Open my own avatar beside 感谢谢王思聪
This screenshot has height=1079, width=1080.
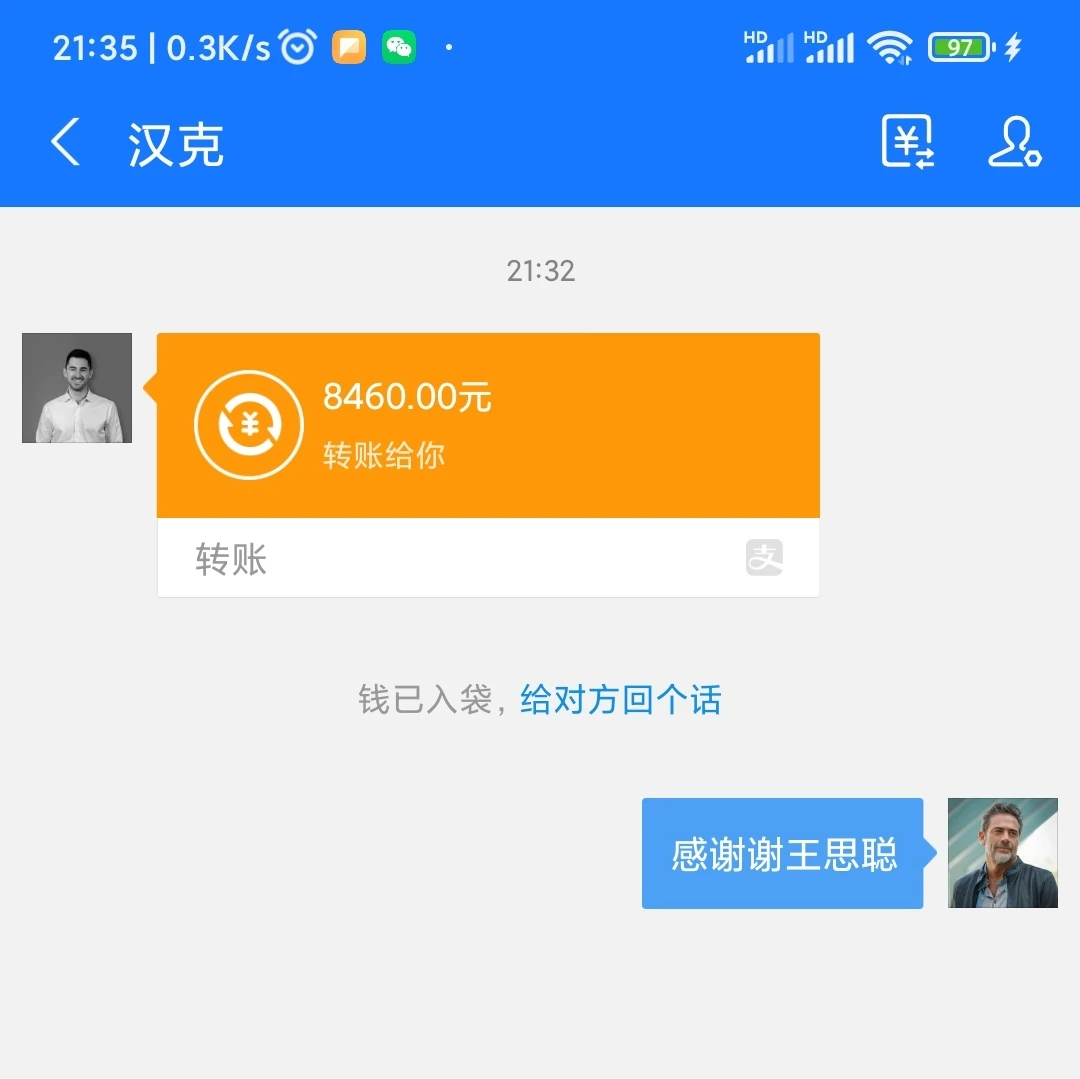point(1002,853)
